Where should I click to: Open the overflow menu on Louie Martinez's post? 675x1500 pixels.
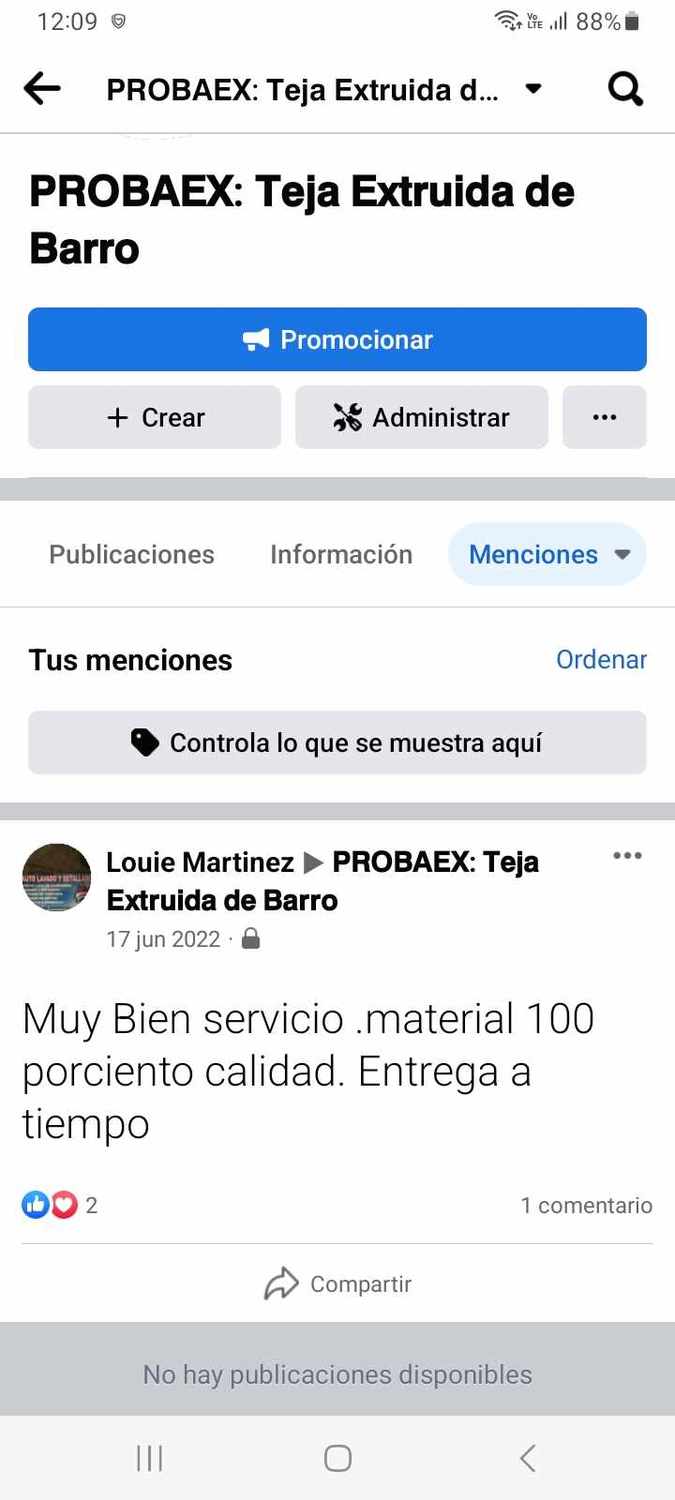pos(627,856)
